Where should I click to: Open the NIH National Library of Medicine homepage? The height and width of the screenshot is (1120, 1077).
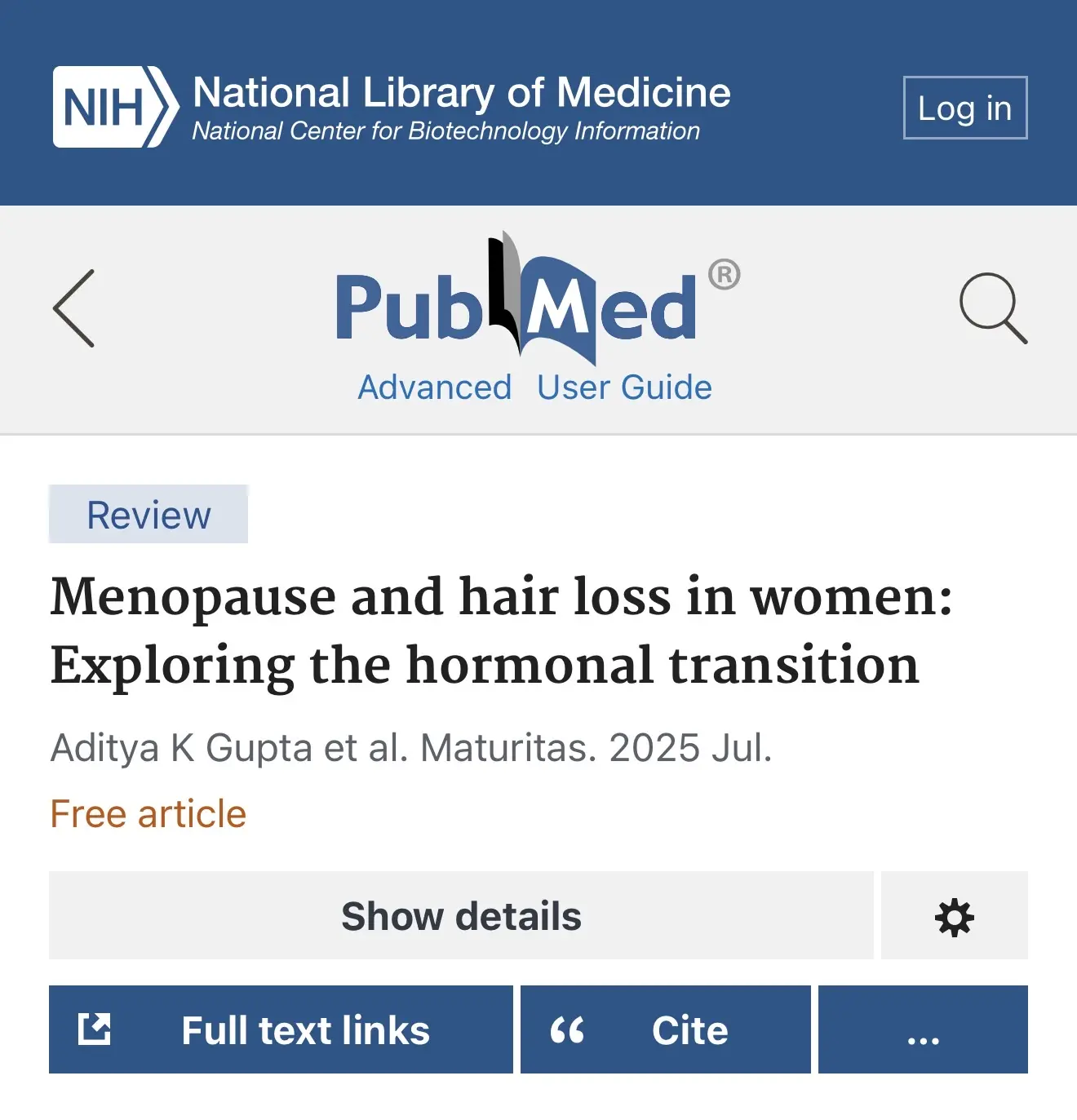tap(392, 107)
